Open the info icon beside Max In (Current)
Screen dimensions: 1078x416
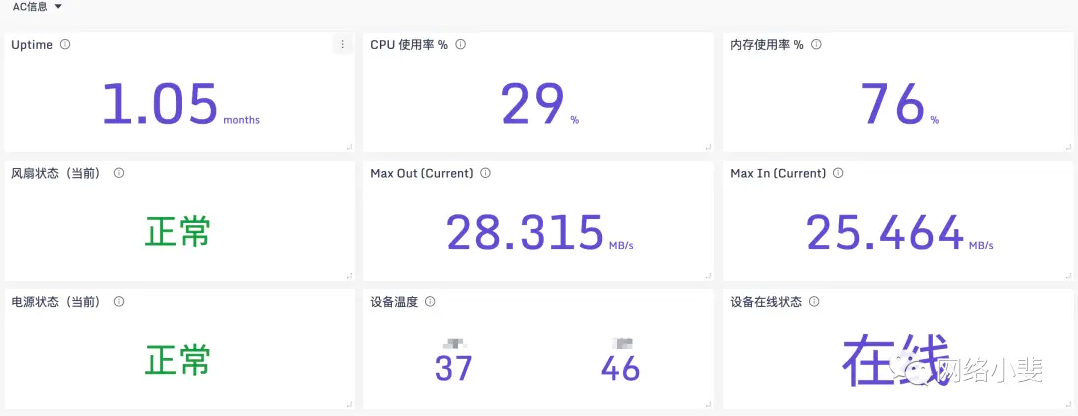(838, 173)
